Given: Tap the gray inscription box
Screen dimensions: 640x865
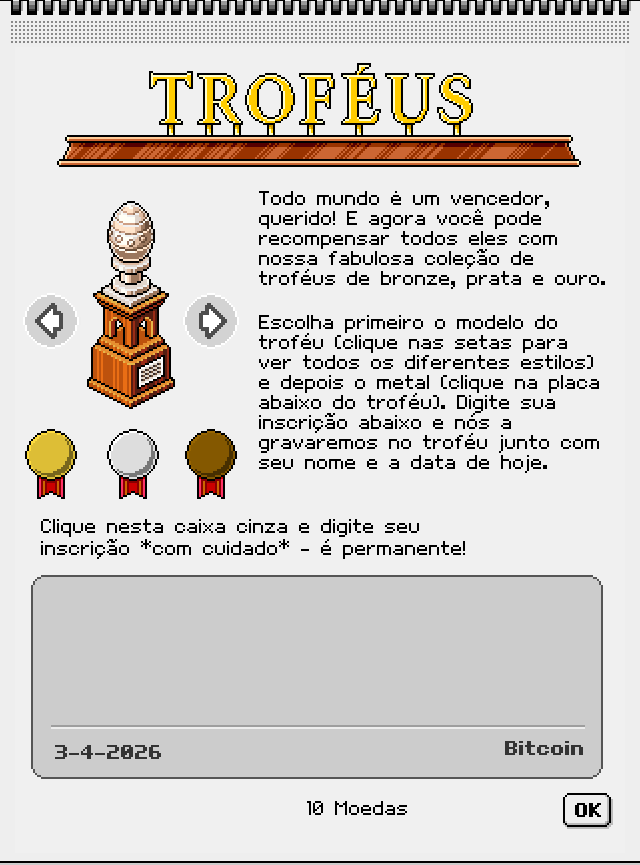Looking at the screenshot, I should (316, 650).
